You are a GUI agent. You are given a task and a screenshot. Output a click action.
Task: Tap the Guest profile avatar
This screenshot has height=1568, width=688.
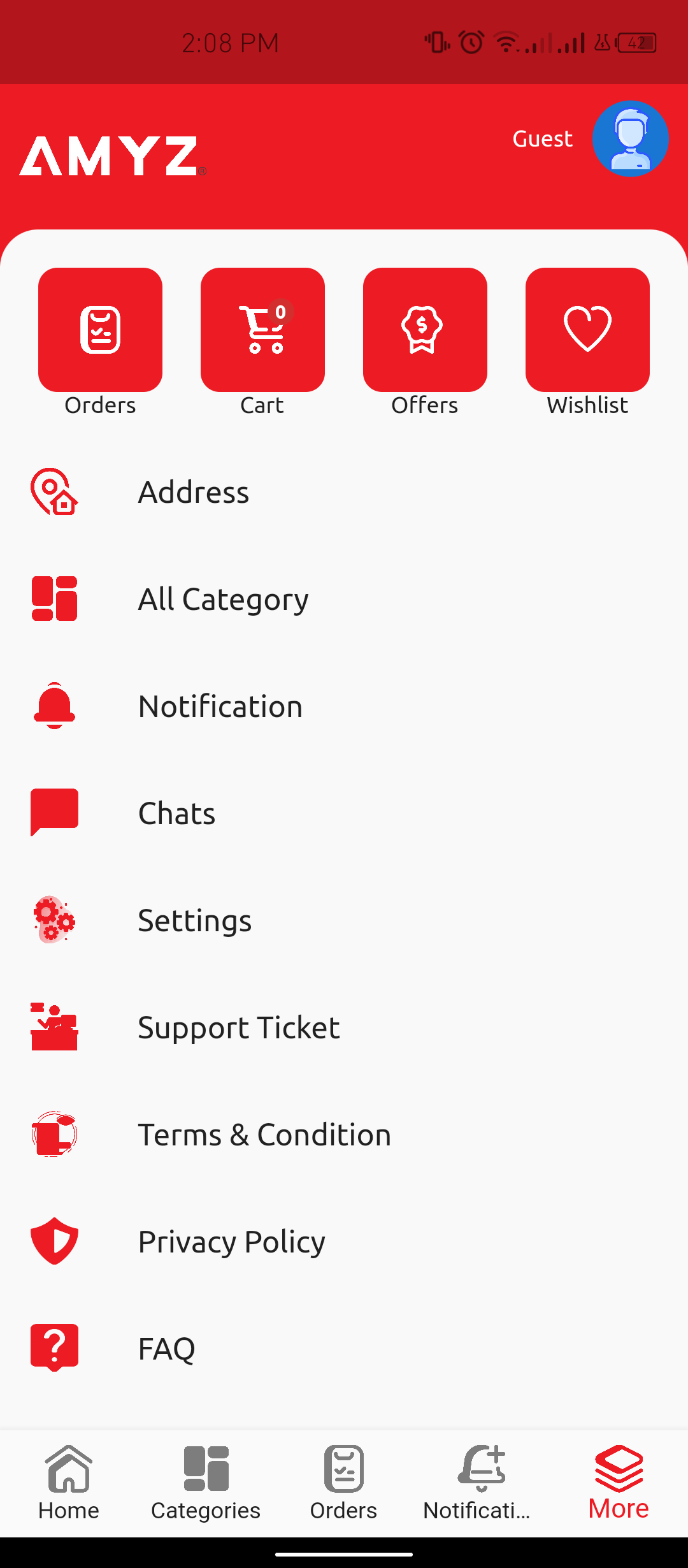point(630,138)
